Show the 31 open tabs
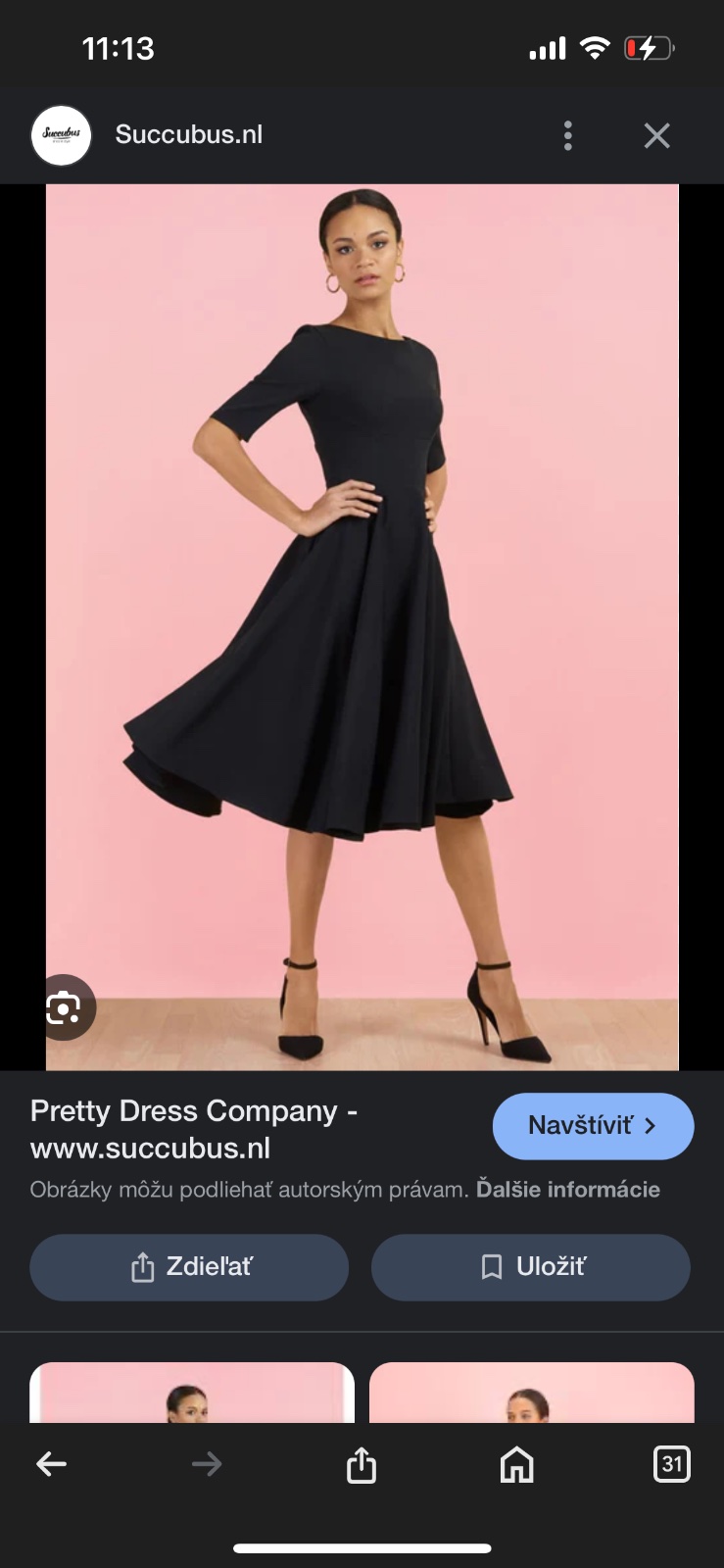The image size is (724, 1568). (671, 1464)
